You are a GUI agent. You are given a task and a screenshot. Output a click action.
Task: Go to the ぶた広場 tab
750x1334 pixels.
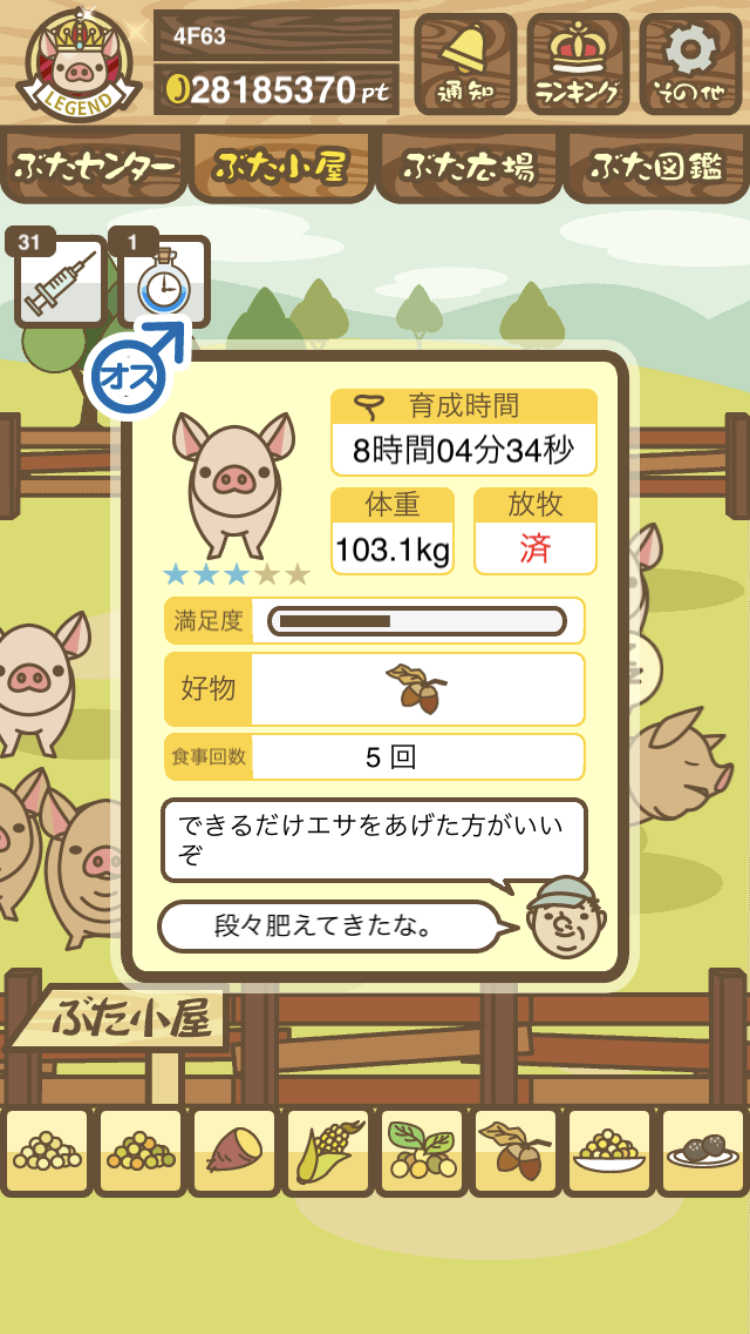point(468,167)
